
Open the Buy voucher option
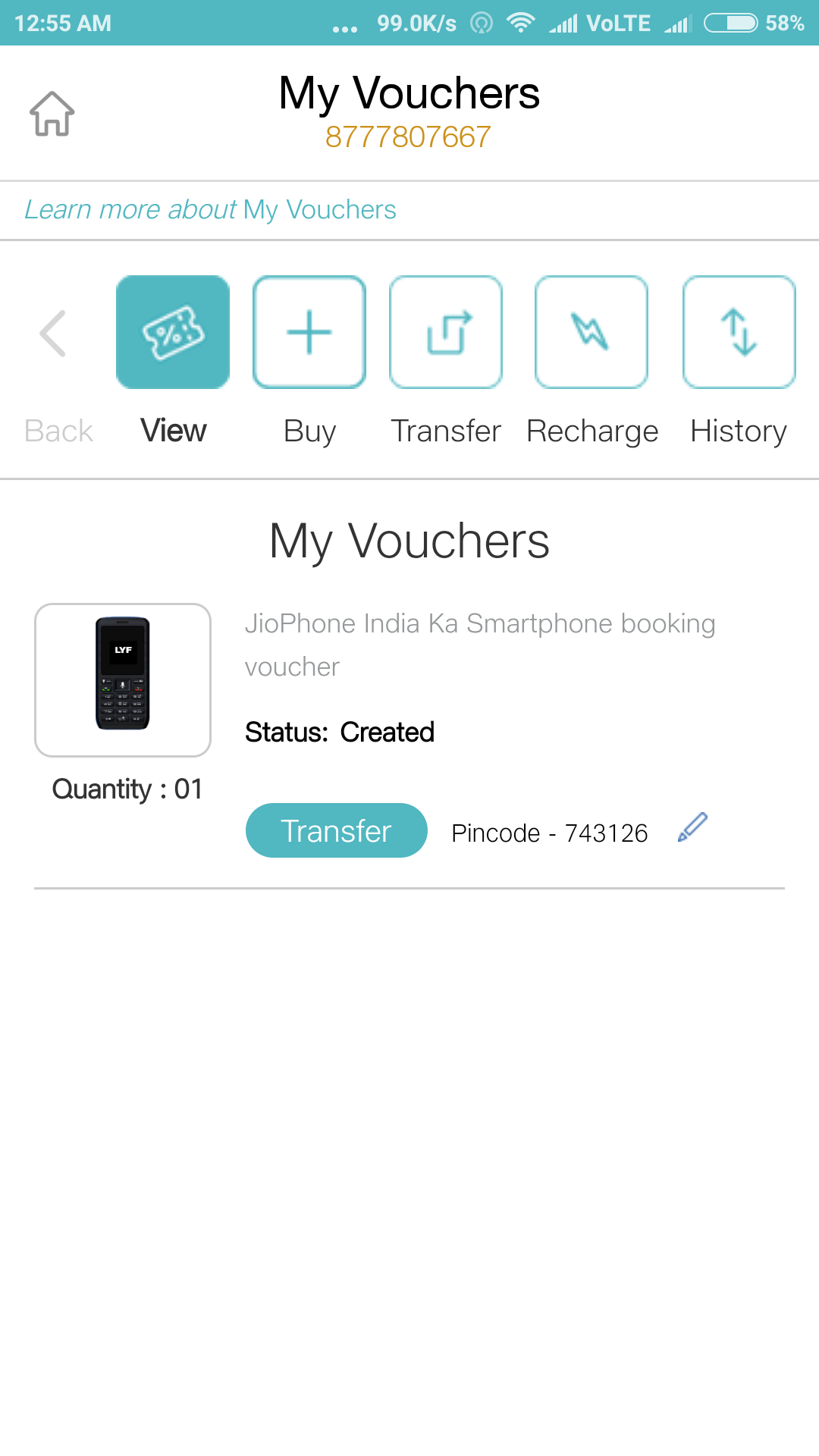click(309, 332)
